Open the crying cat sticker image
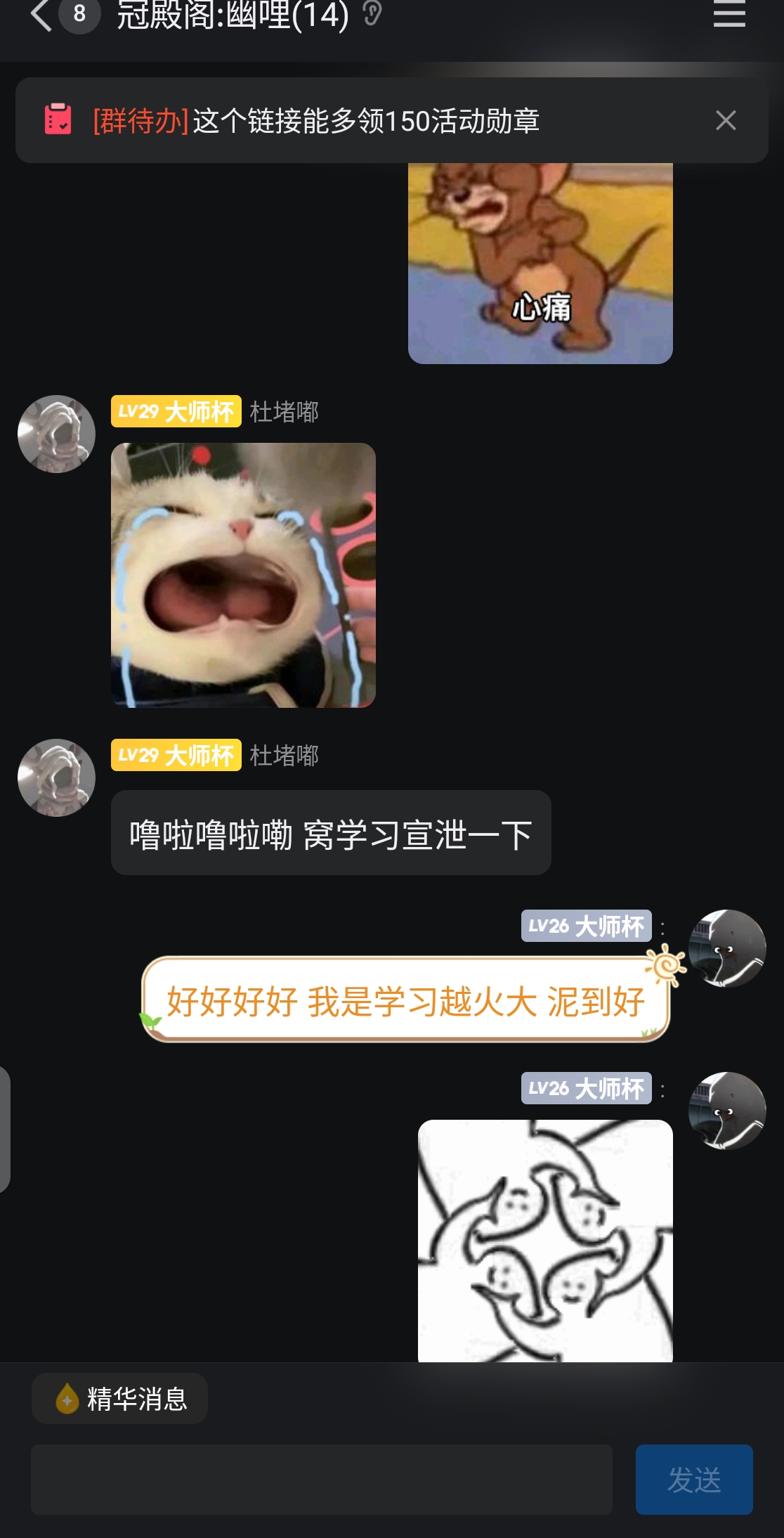This screenshot has height=1538, width=784. pyautogui.click(x=243, y=575)
